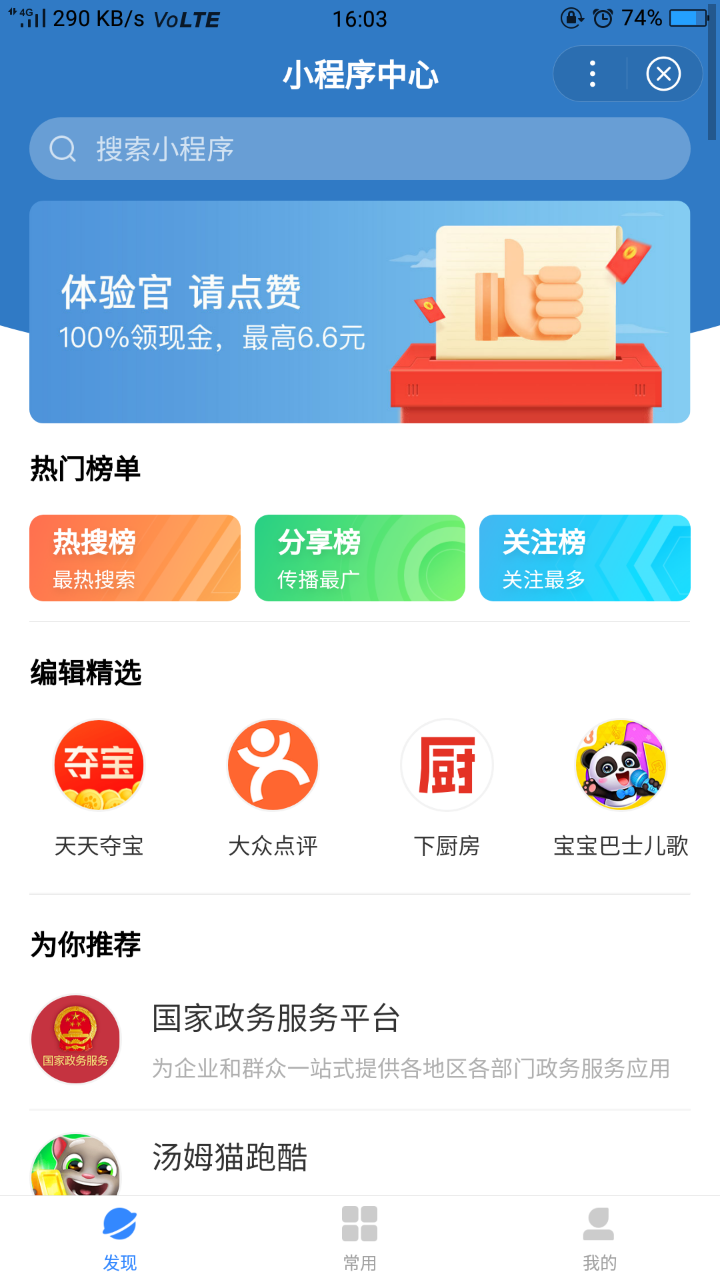Close the mini program center
The image size is (720, 1280).
coord(663,73)
